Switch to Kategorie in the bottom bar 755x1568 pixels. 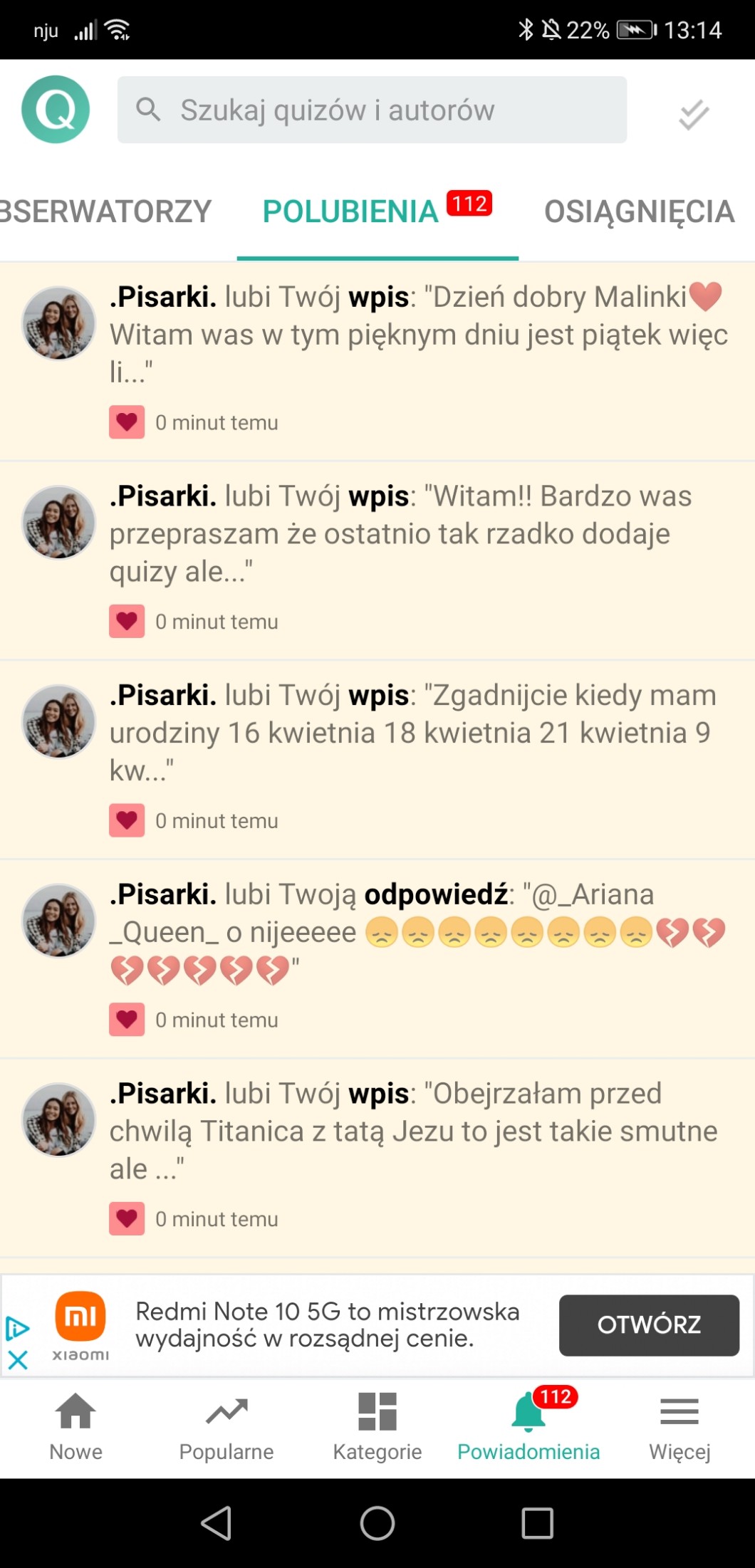[377, 1426]
